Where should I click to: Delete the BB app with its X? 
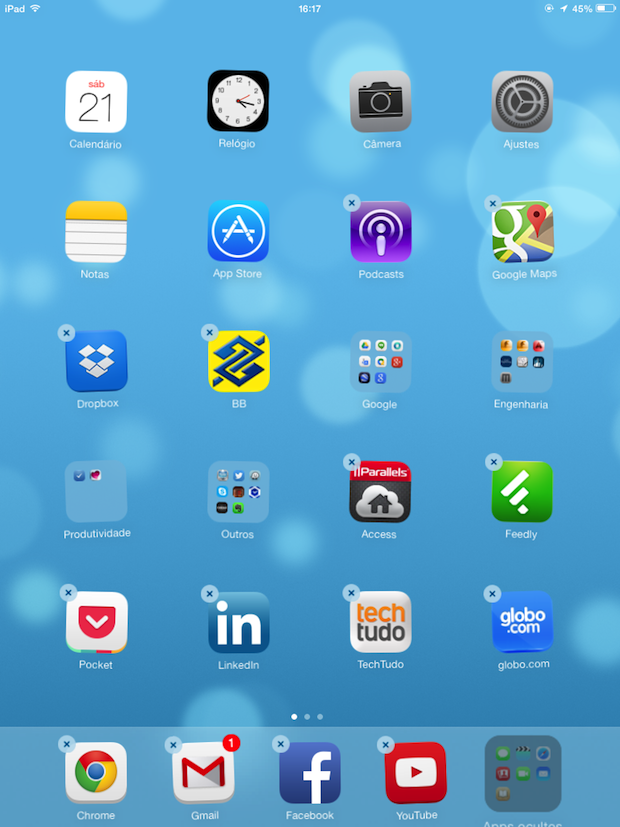[x=209, y=332]
